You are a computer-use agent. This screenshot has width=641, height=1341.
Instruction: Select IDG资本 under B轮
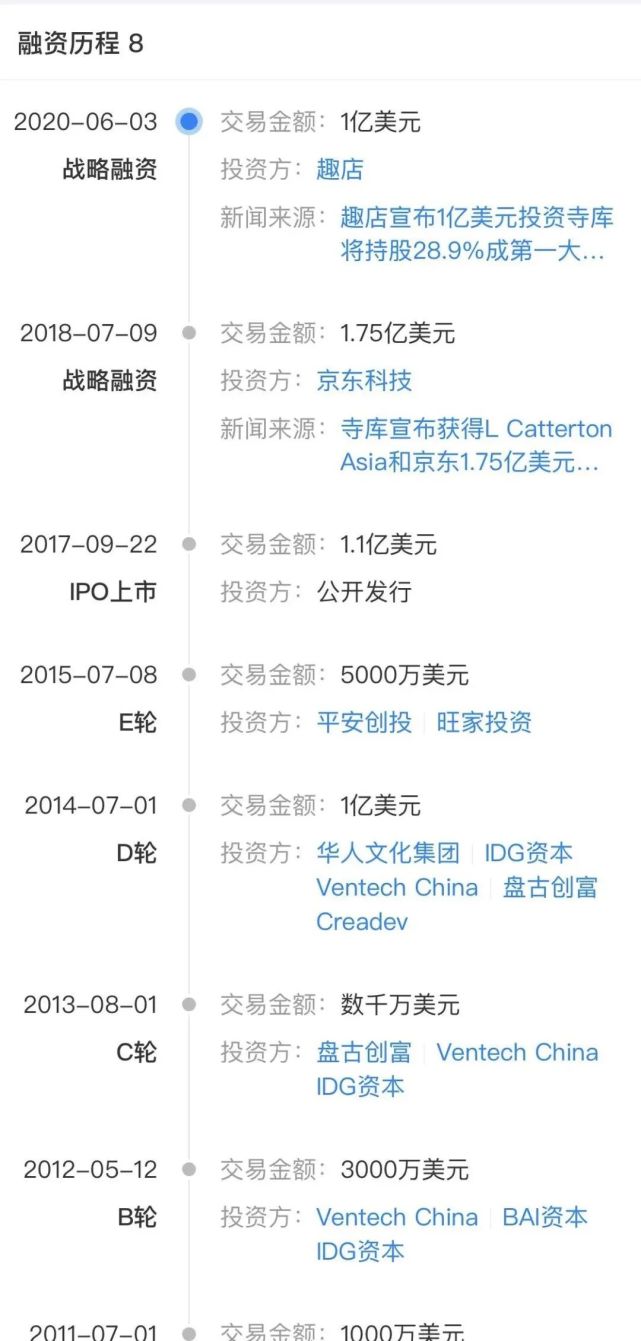360,1251
